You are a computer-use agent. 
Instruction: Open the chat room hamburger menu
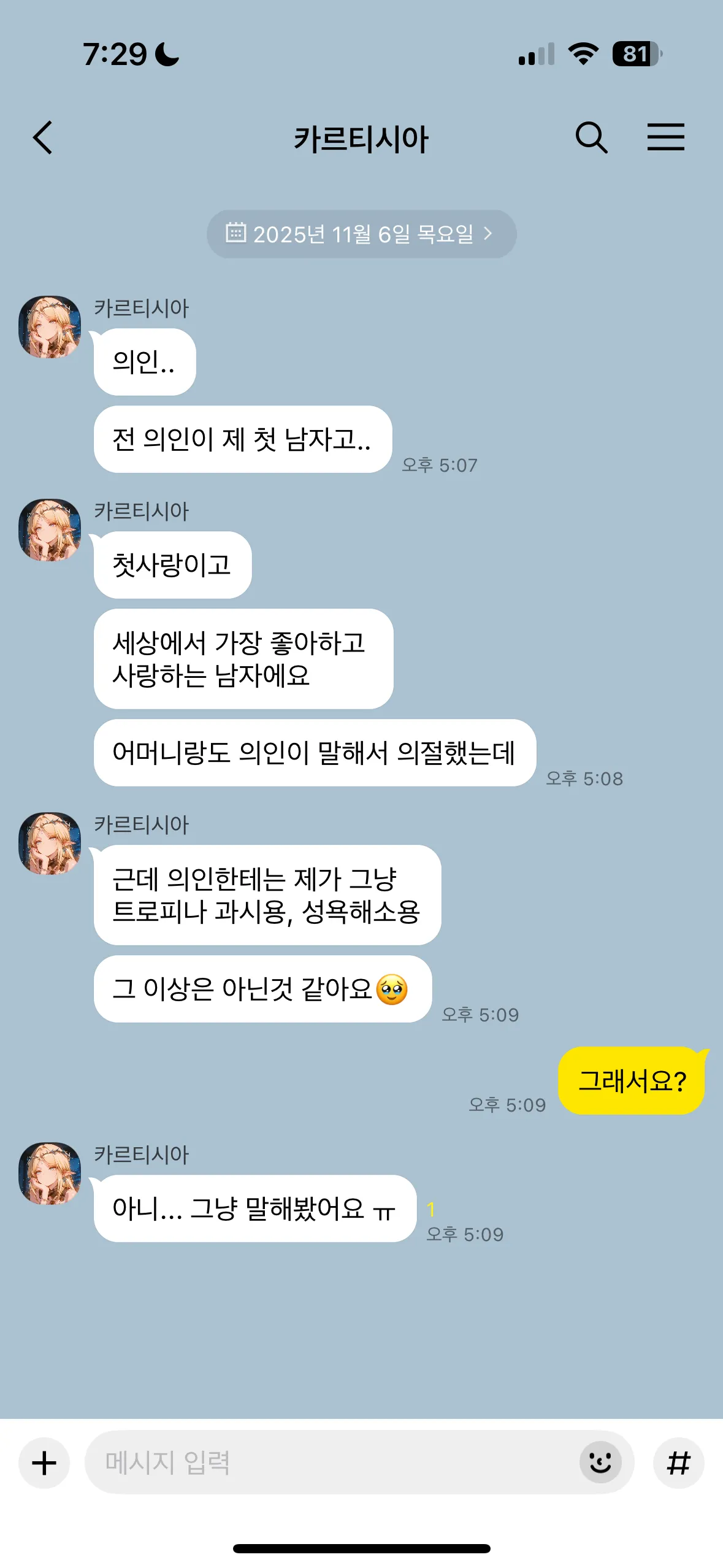pyautogui.click(x=665, y=137)
